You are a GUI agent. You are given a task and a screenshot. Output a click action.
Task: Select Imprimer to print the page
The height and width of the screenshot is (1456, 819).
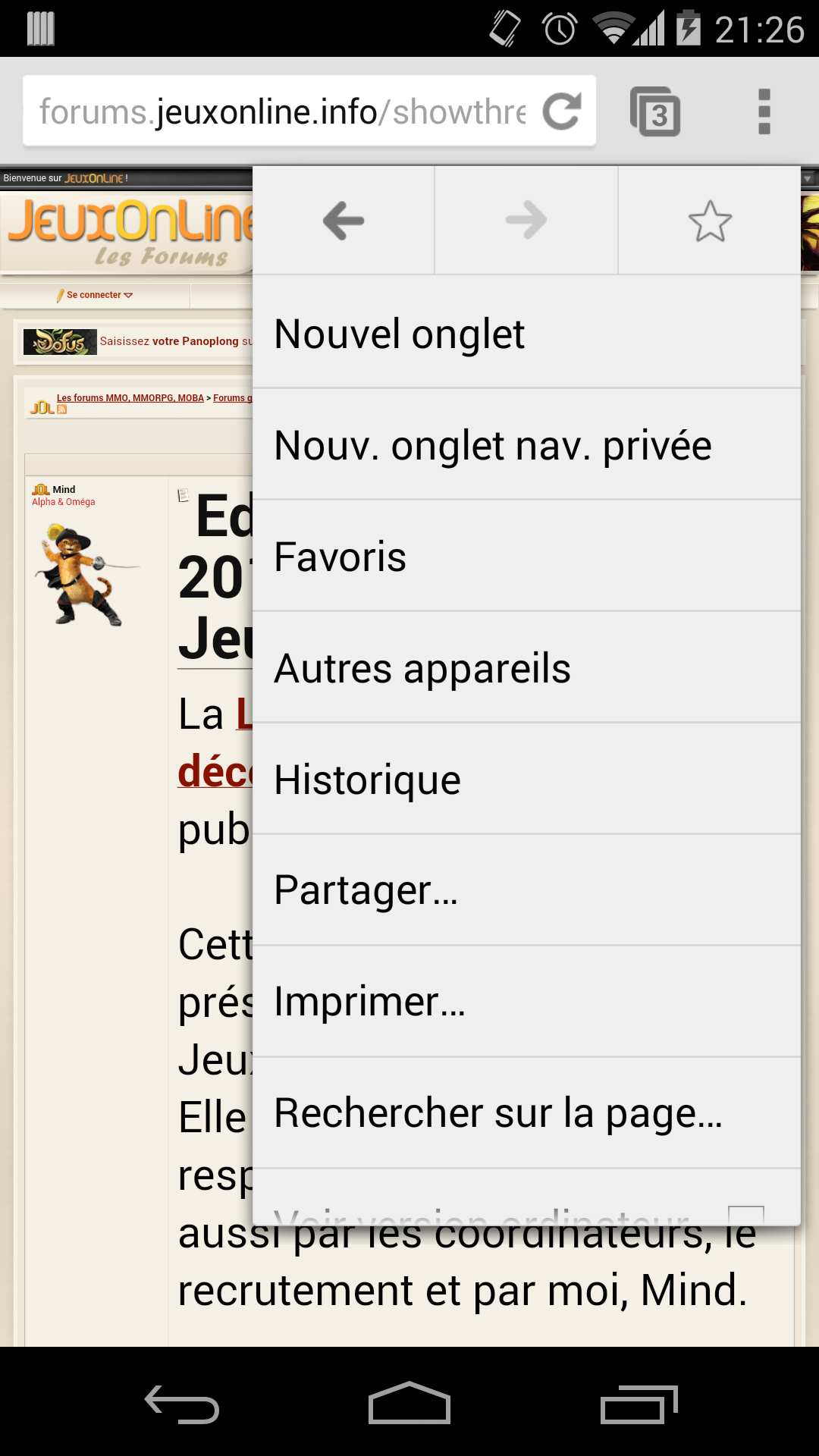[526, 1002]
